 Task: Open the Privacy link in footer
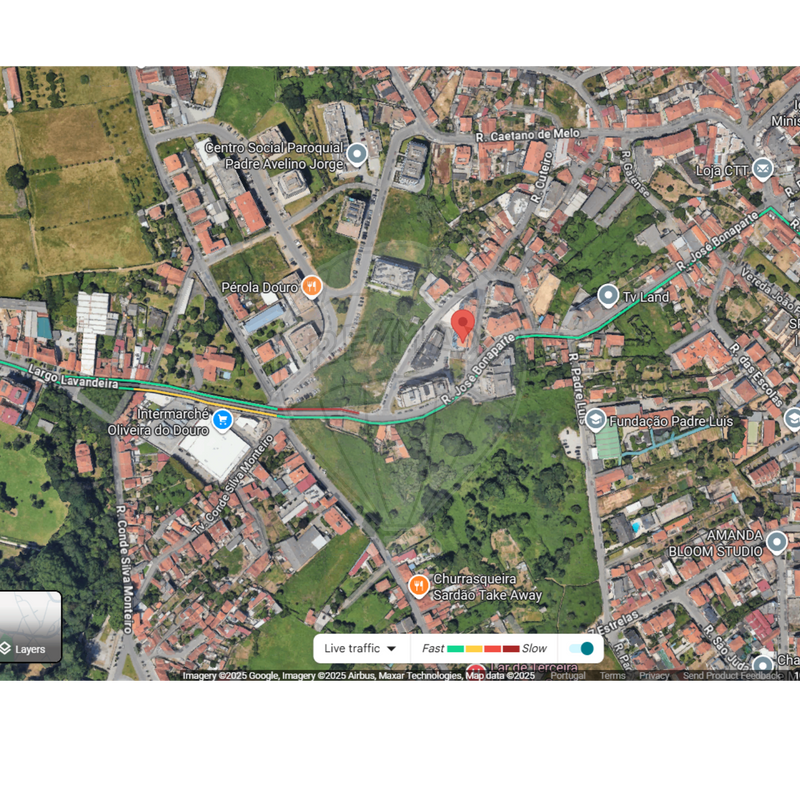click(654, 676)
